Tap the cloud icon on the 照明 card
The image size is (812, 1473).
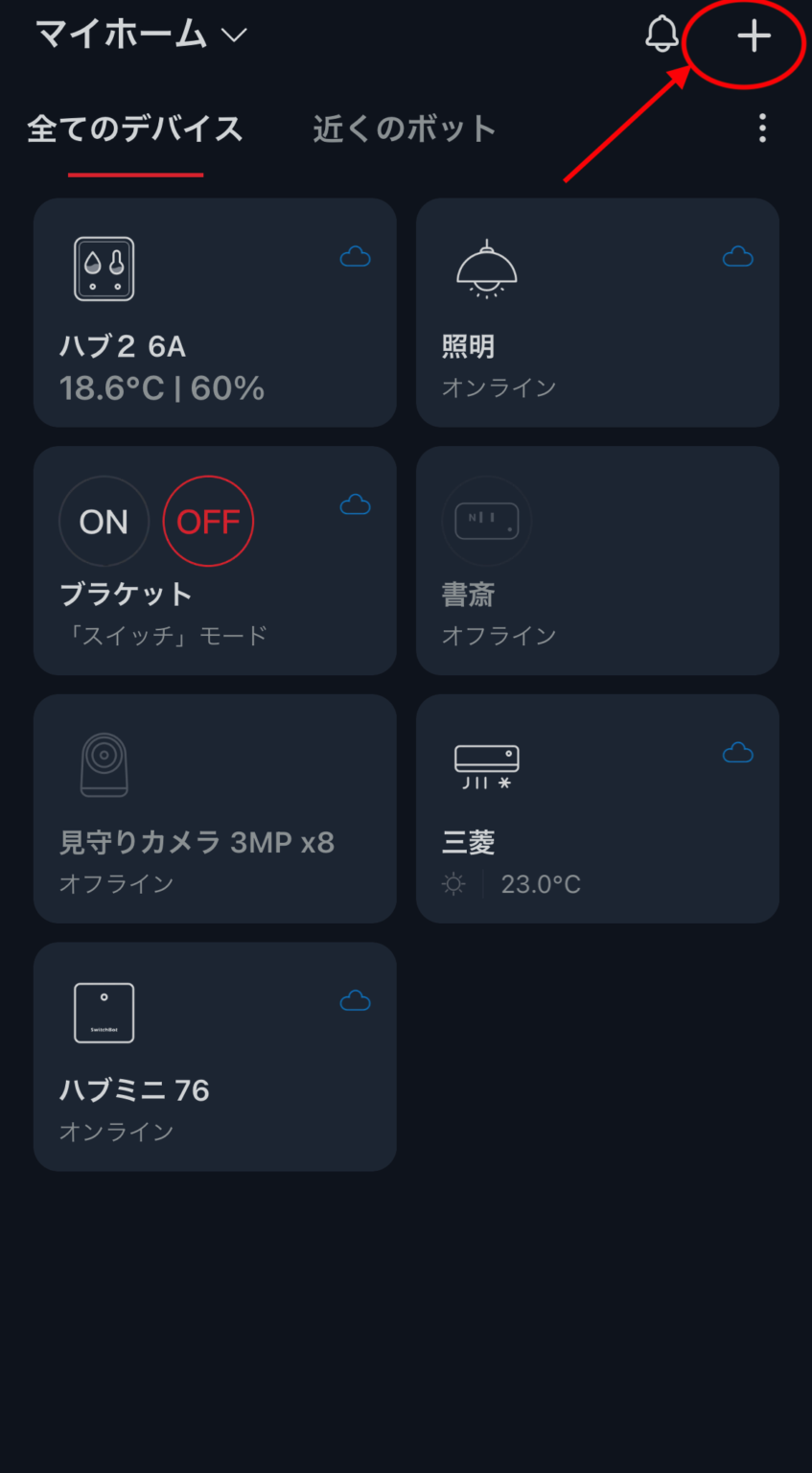point(738,256)
